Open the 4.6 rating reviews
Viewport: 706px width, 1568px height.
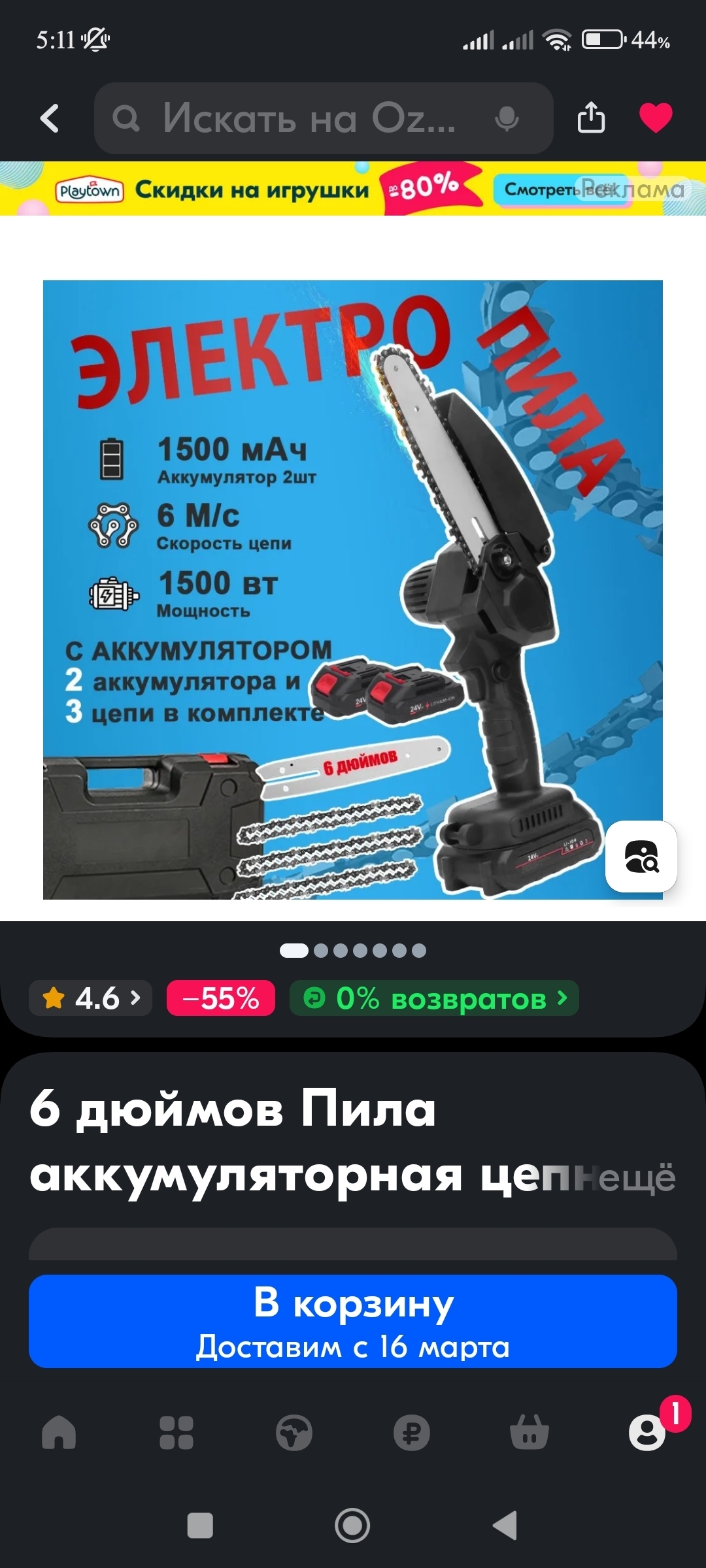pyautogui.click(x=90, y=998)
